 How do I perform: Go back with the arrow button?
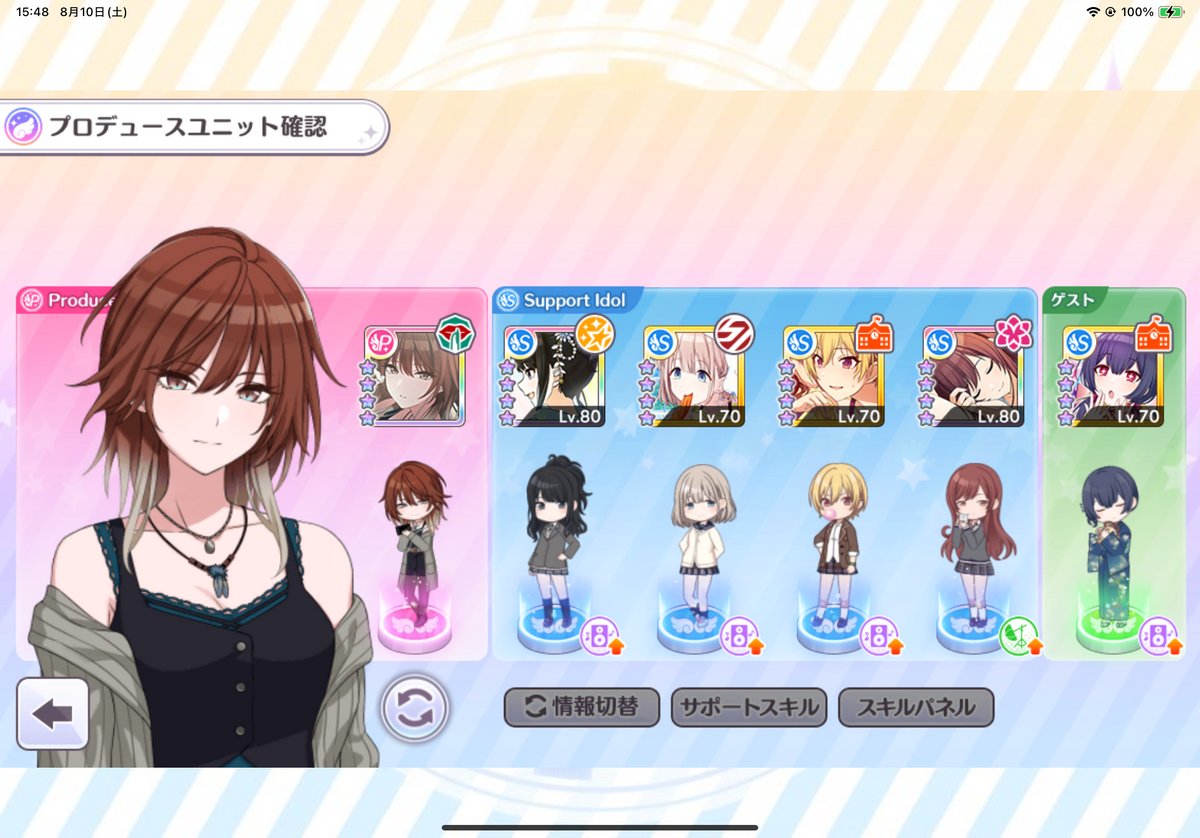(x=53, y=714)
